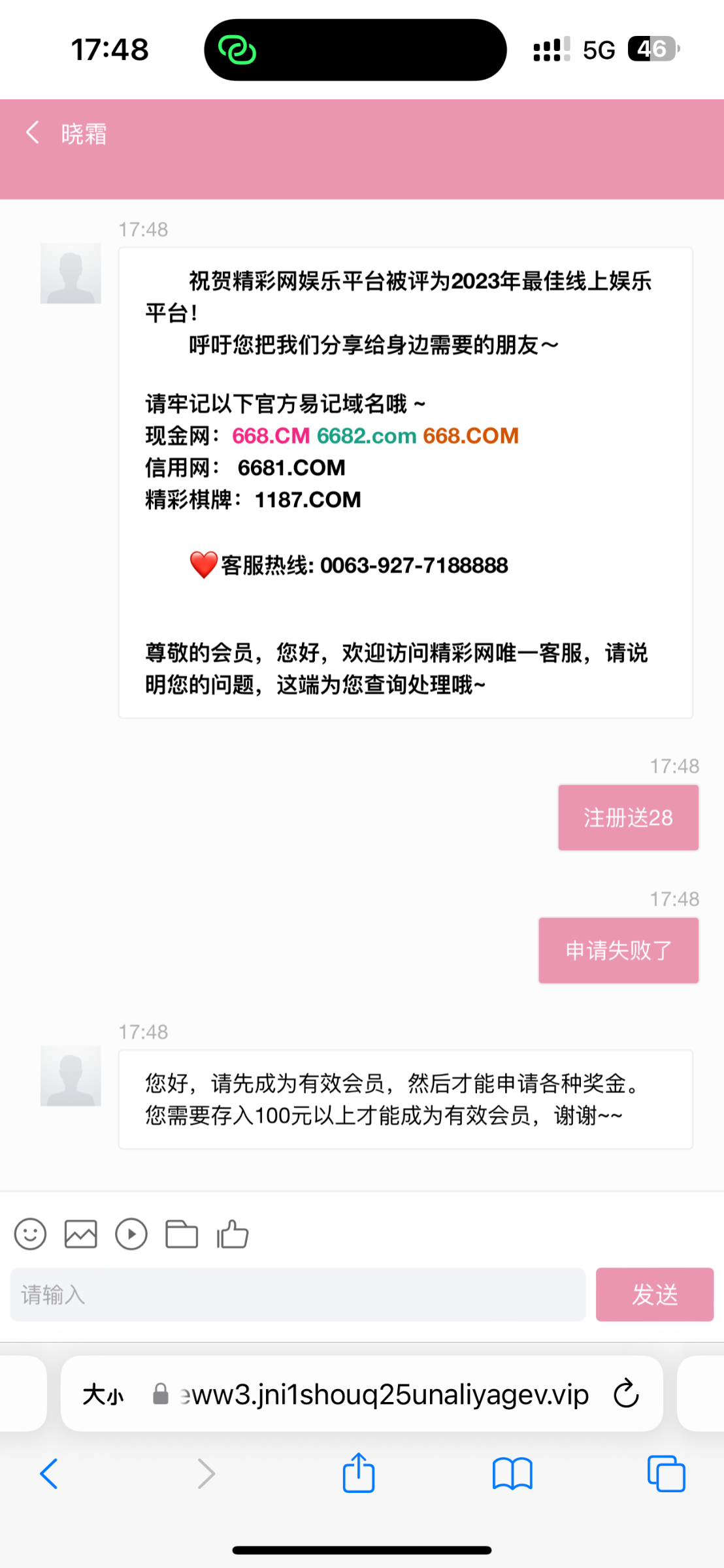
Task: Focus the 请输入 message field
Action: click(298, 1294)
